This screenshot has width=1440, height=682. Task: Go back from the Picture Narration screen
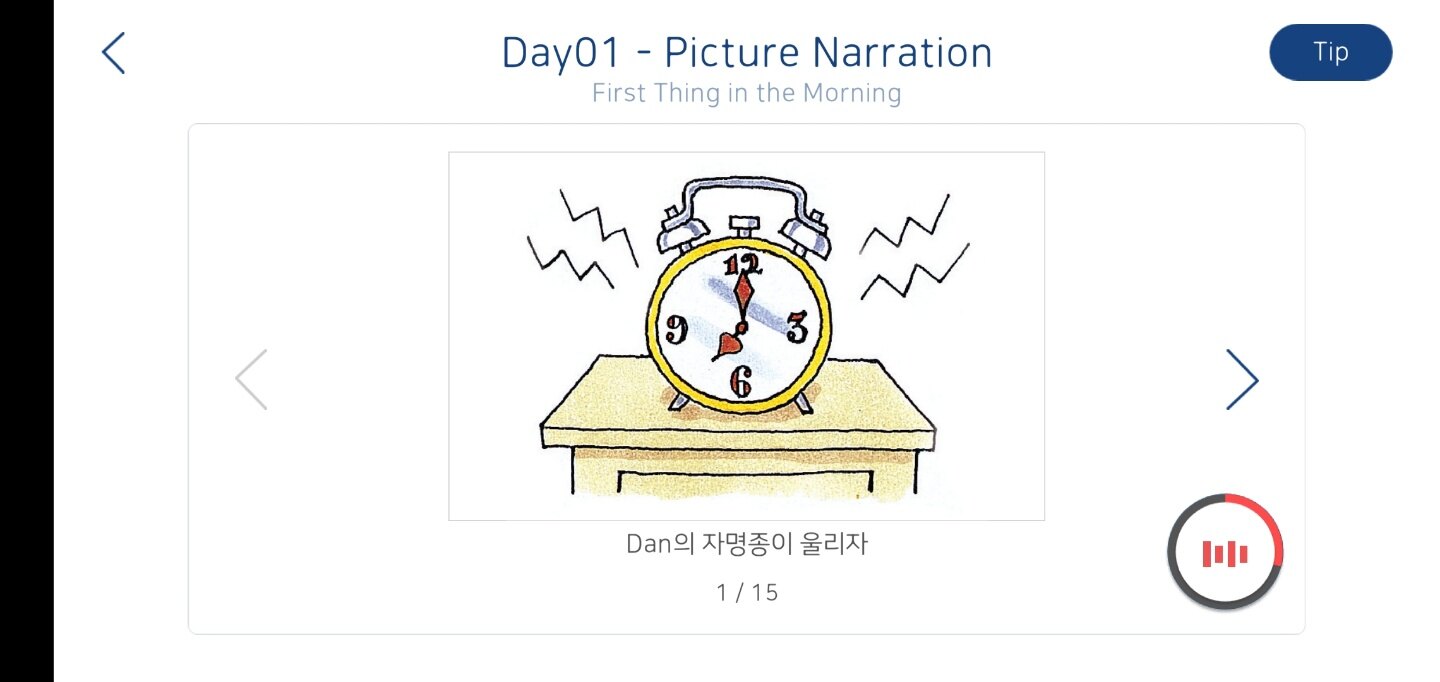point(114,53)
